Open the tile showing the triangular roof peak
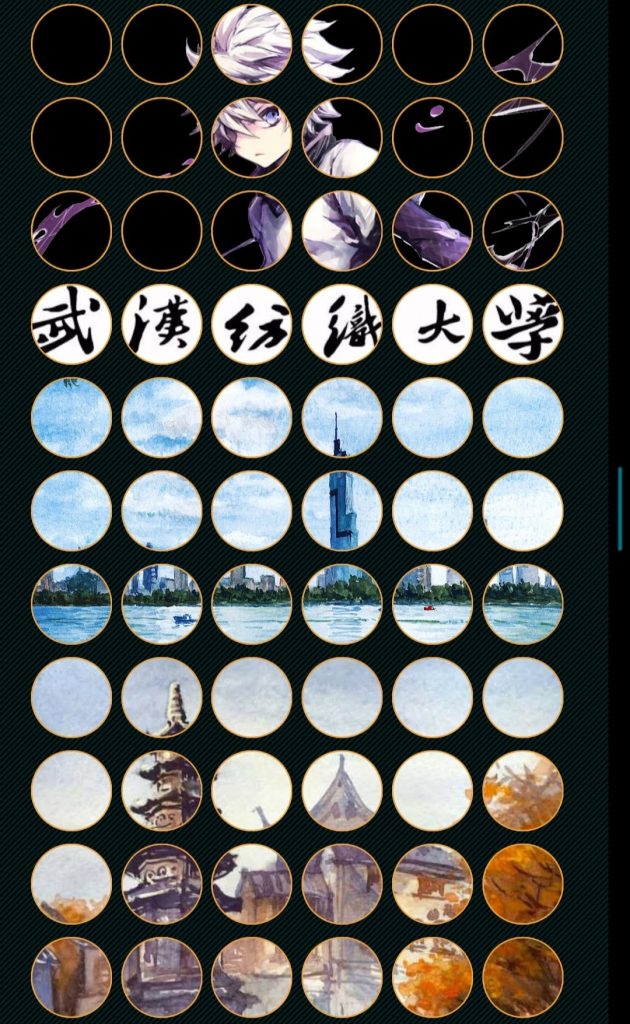This screenshot has width=630, height=1024. point(342,791)
